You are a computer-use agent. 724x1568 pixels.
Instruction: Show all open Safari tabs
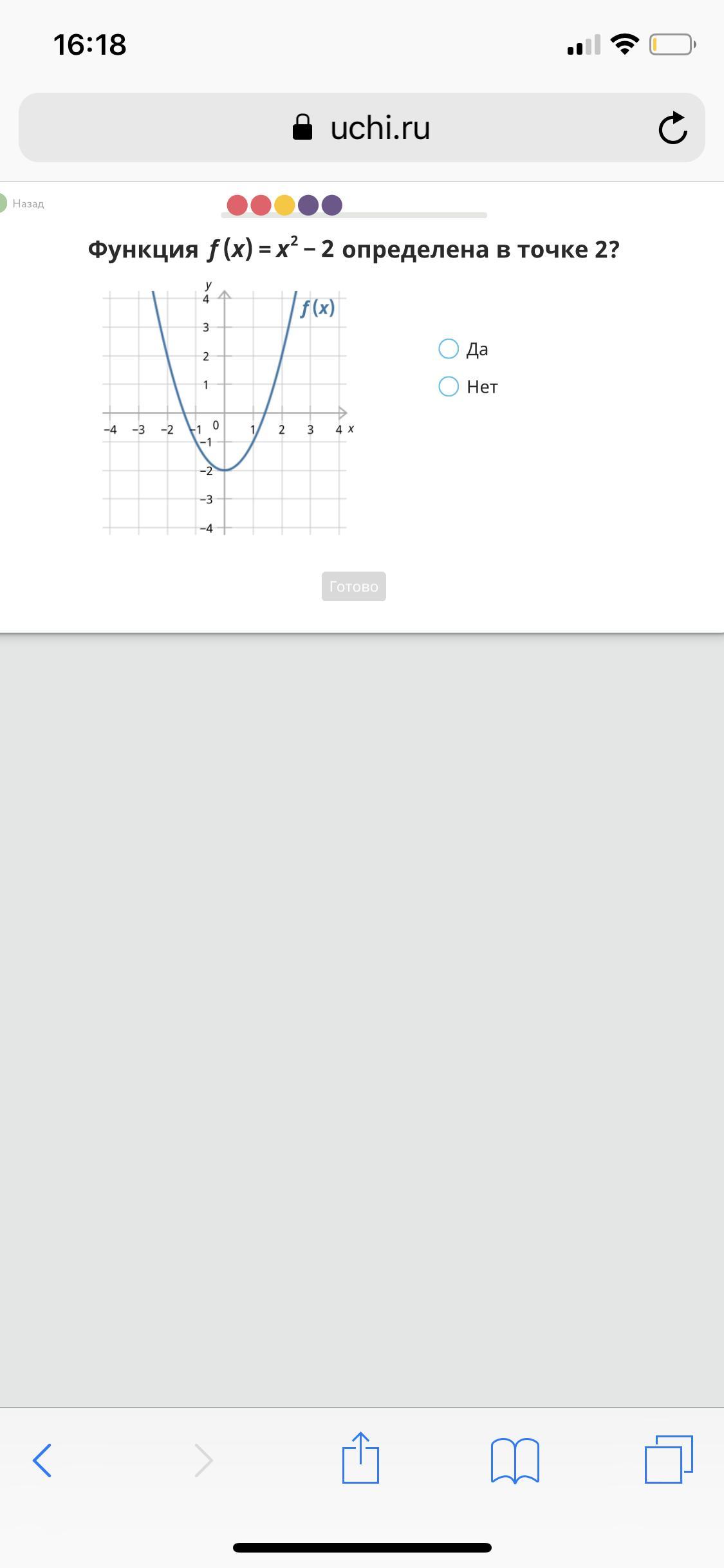tap(669, 1460)
